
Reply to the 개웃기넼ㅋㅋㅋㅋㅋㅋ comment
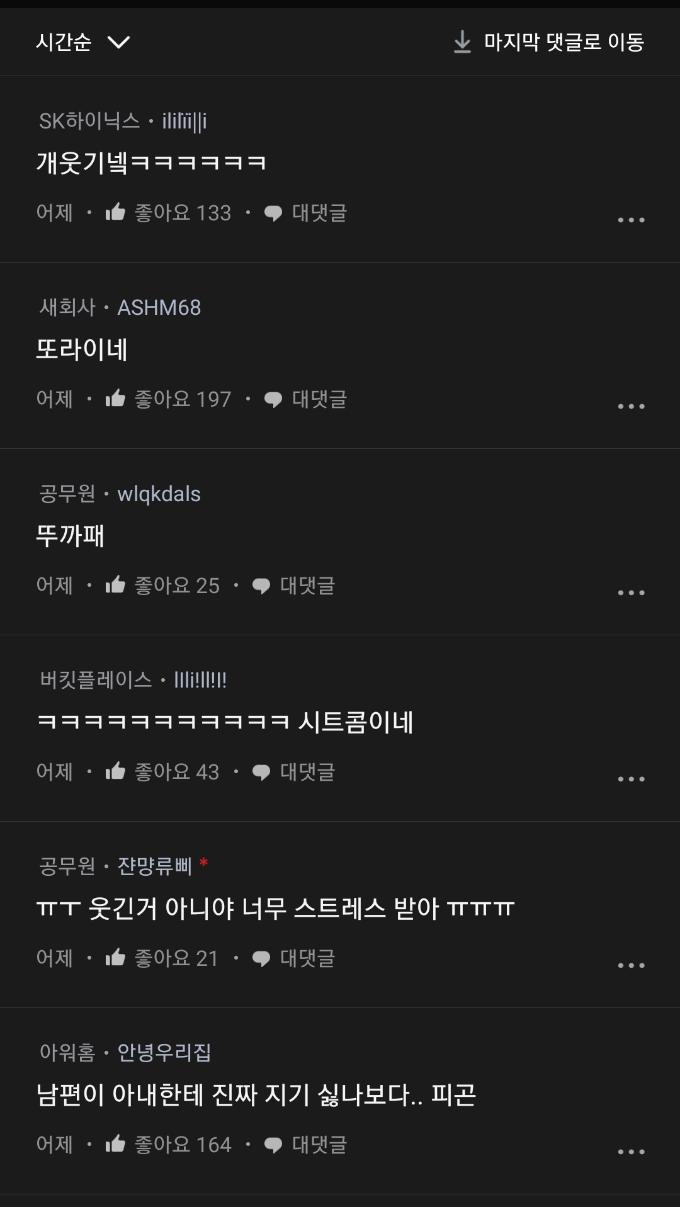click(x=305, y=213)
